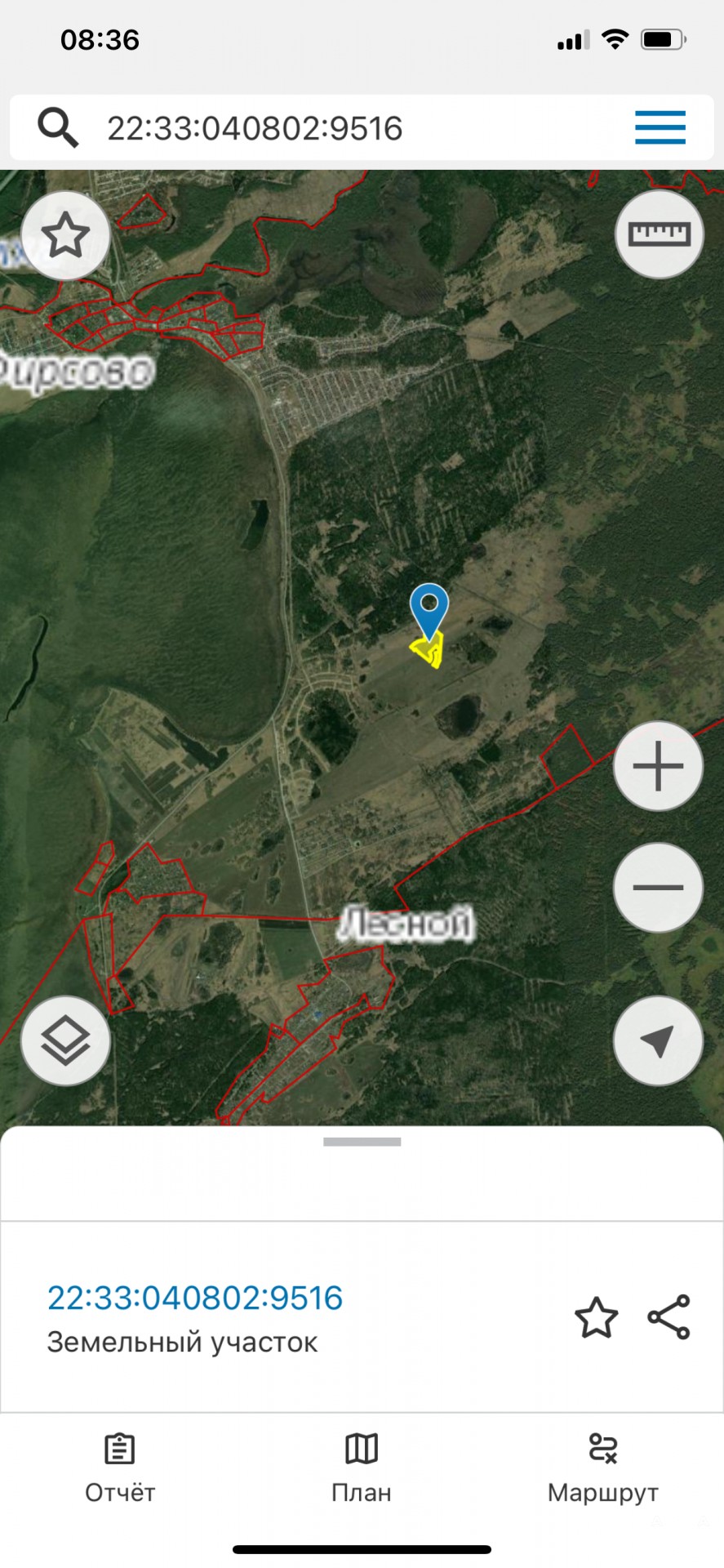This screenshot has height=1568, width=724.
Task: Zoom in the map
Action: [x=658, y=767]
